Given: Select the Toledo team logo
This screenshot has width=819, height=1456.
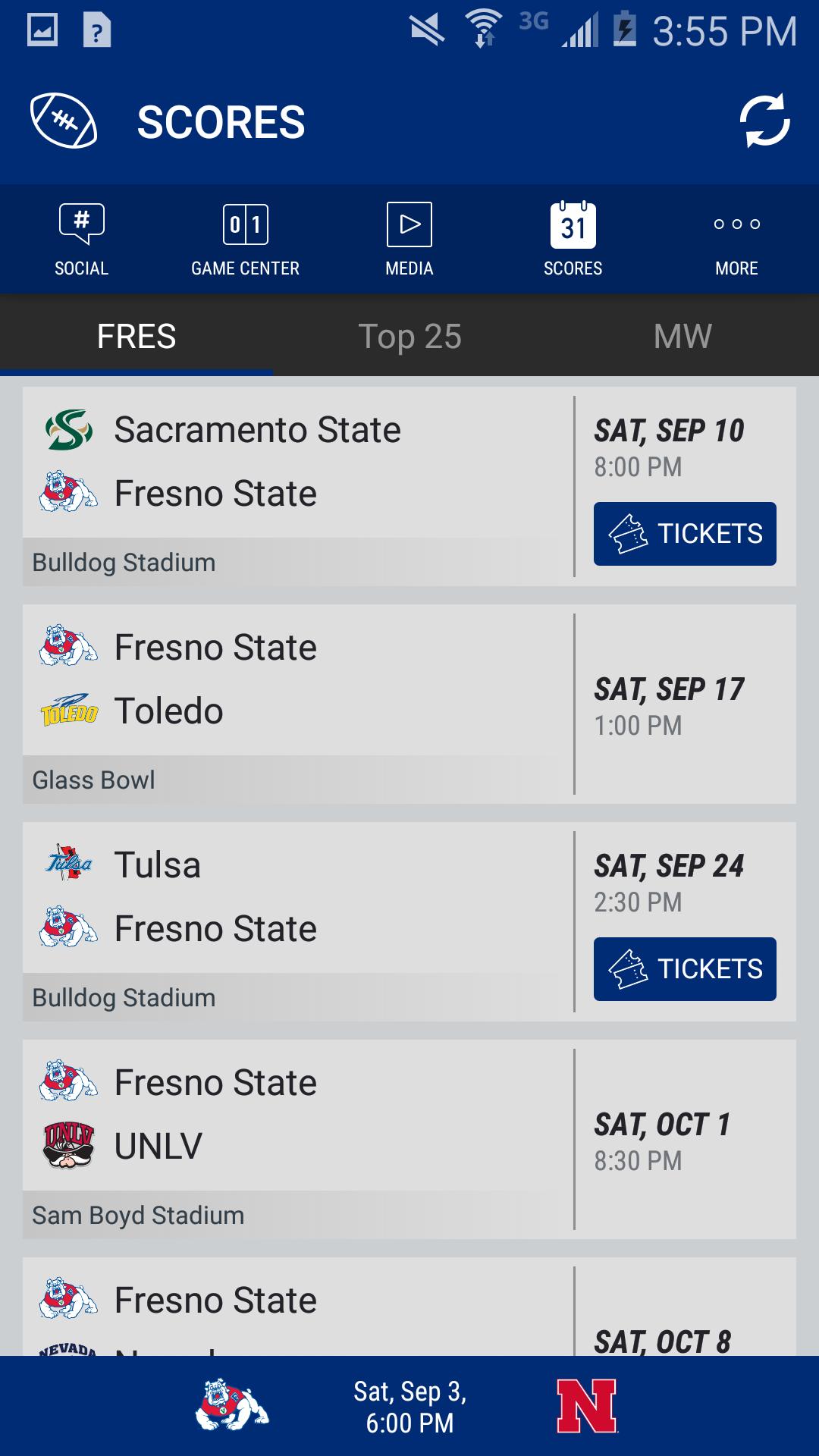Looking at the screenshot, I should [x=67, y=710].
